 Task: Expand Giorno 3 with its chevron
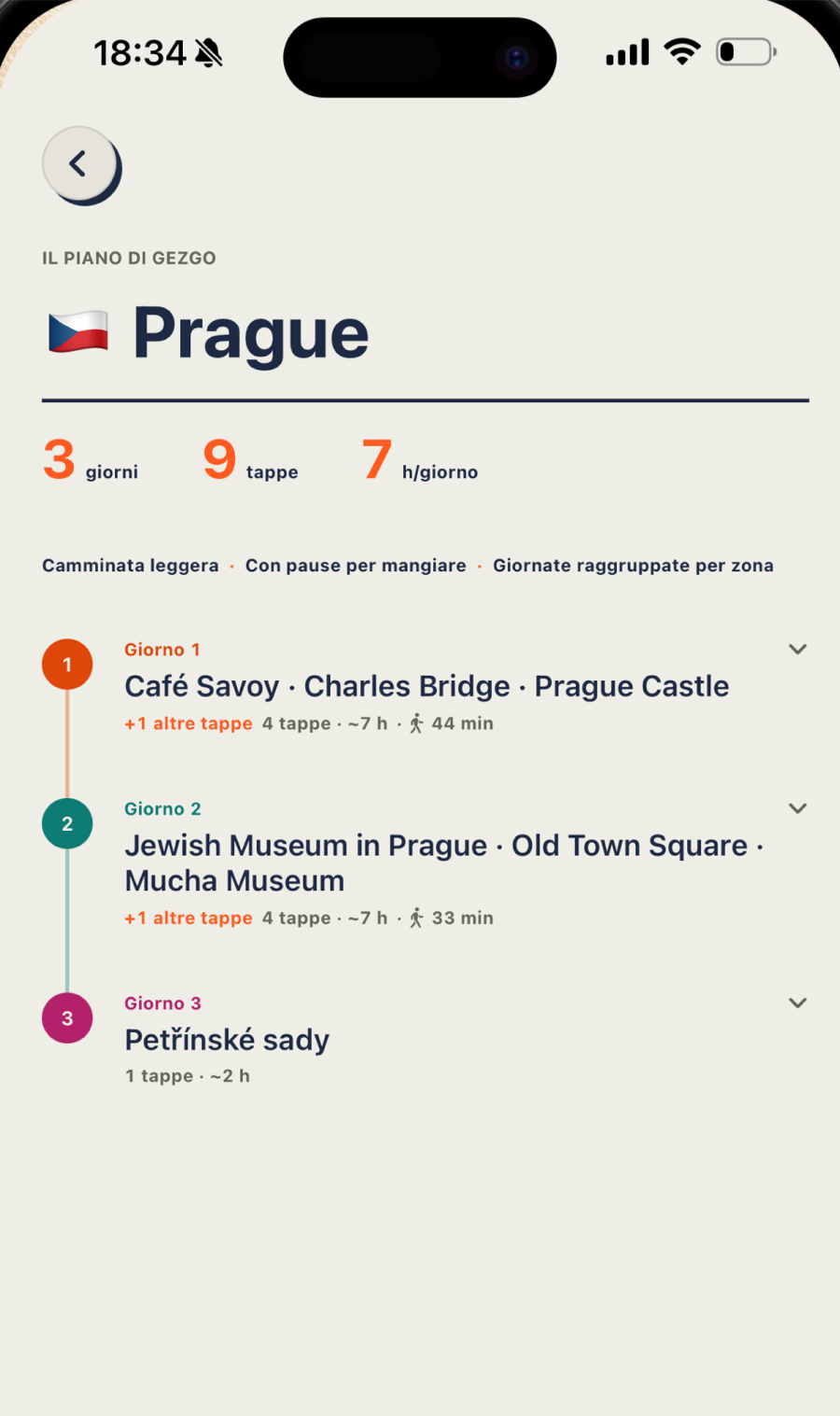coord(797,1002)
